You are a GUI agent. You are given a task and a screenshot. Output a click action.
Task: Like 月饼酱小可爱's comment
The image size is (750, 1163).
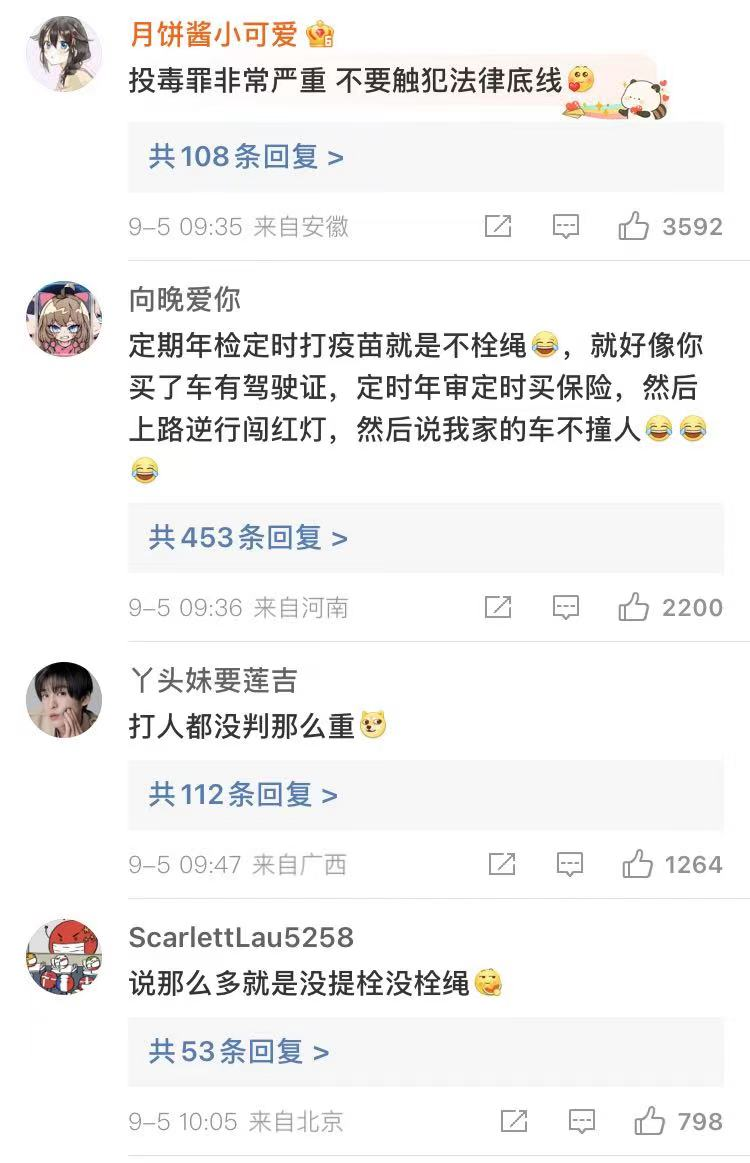pos(634,227)
